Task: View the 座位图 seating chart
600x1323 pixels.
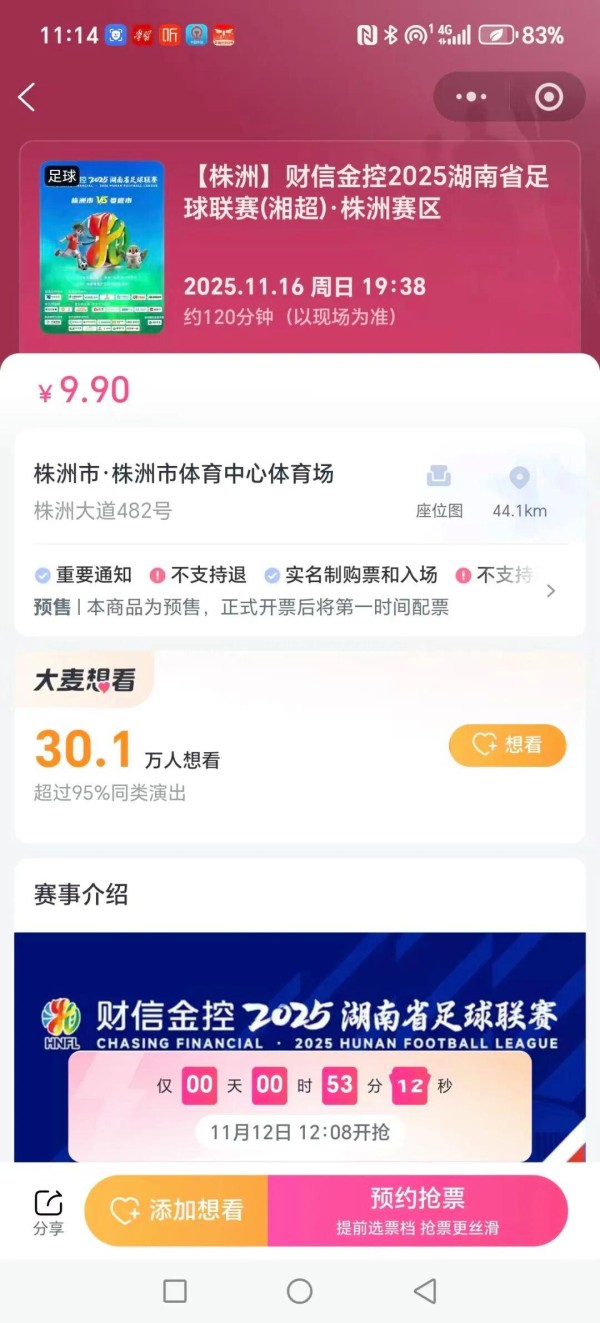Action: (439, 490)
